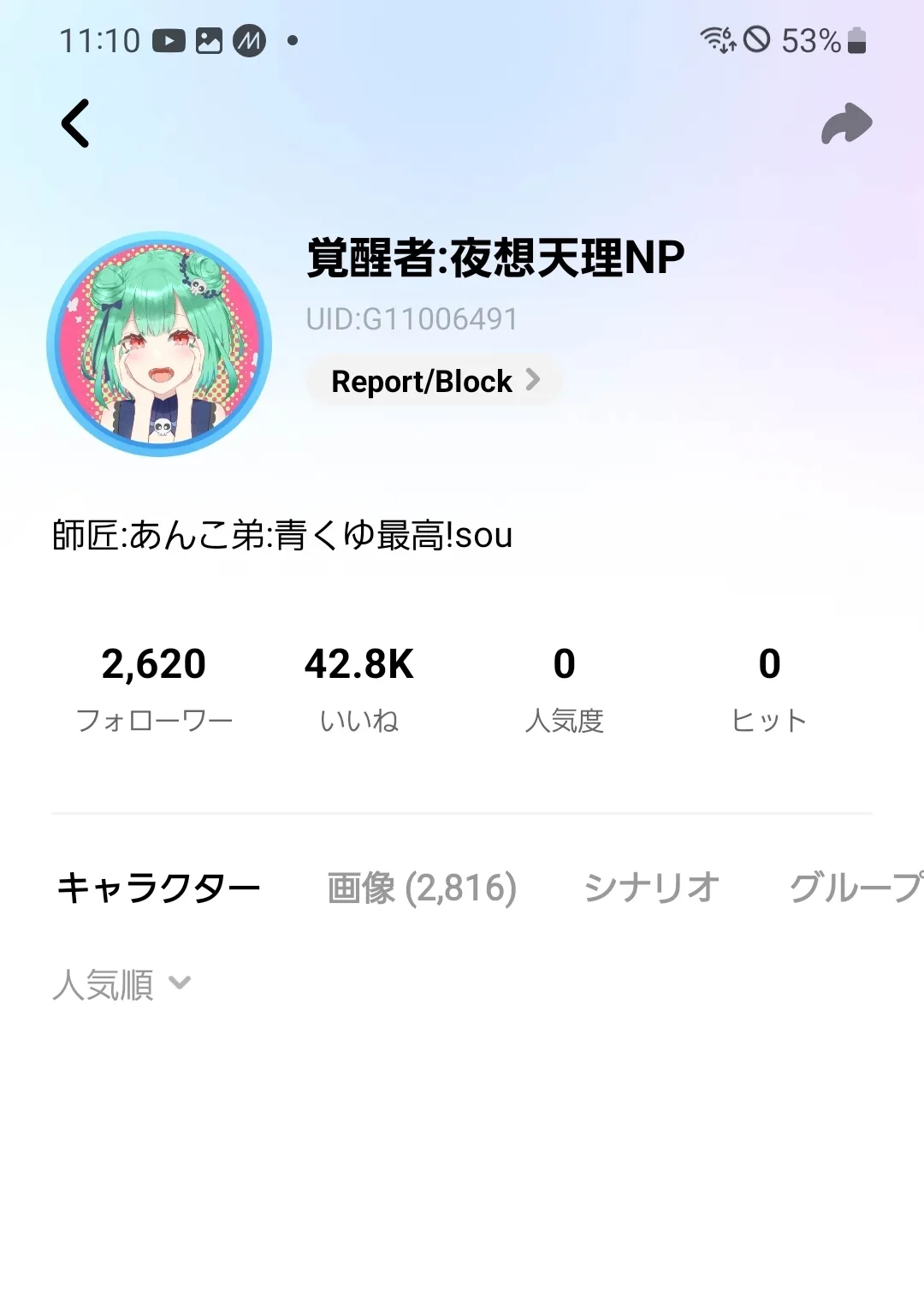Tap the back arrow at top left

(x=75, y=123)
